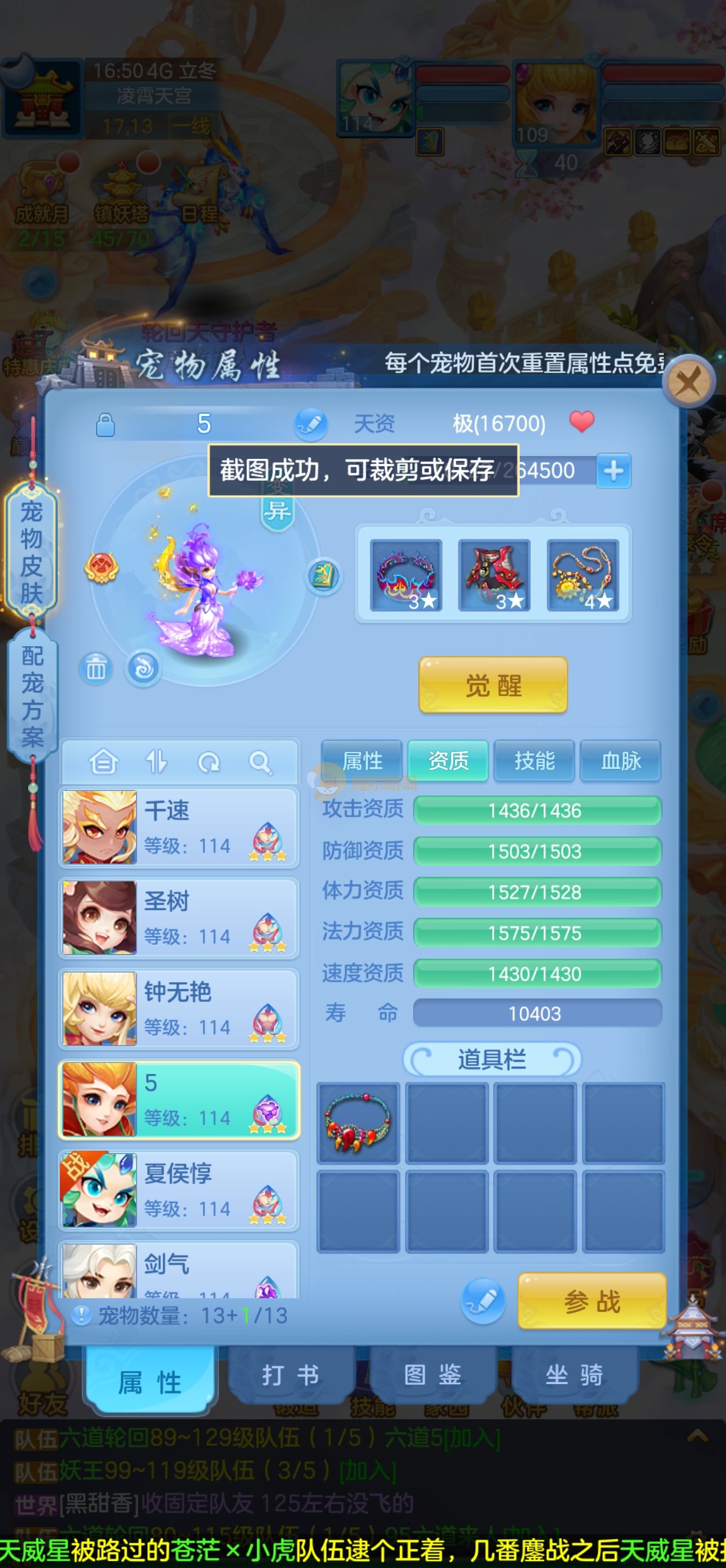Select pet 千速 in the list
726x1568 pixels.
point(179,827)
